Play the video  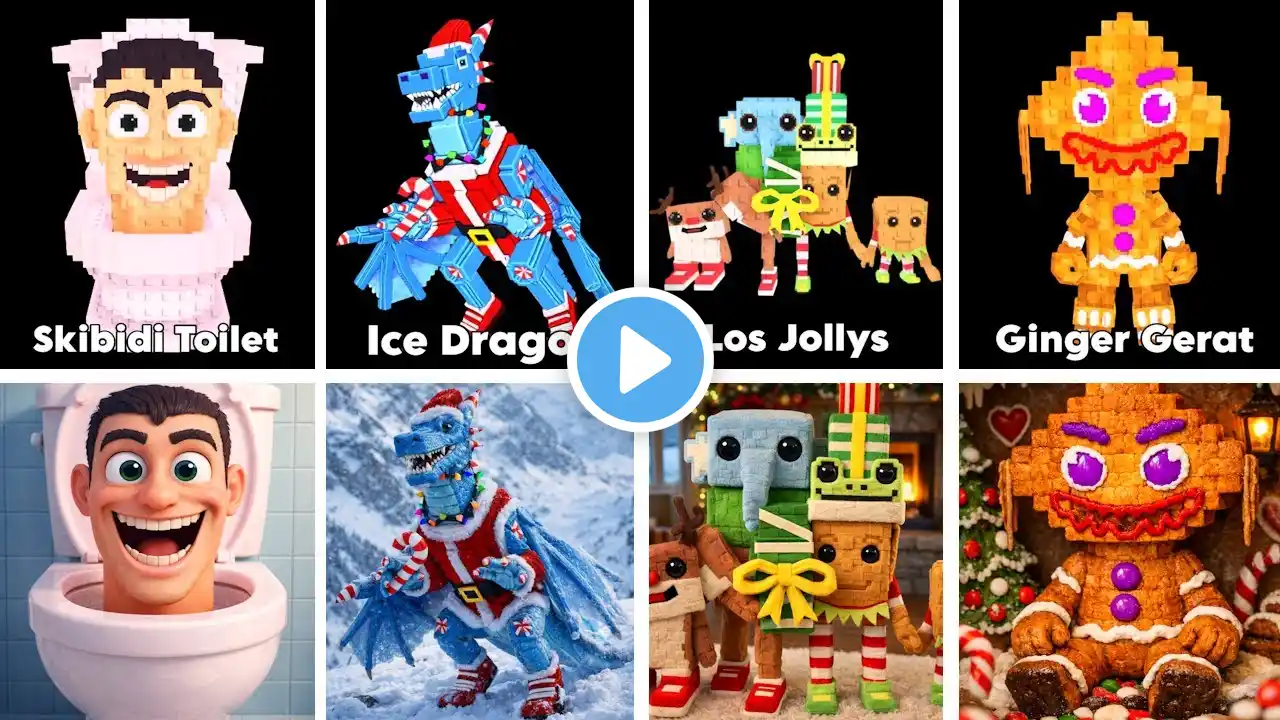click(x=640, y=360)
